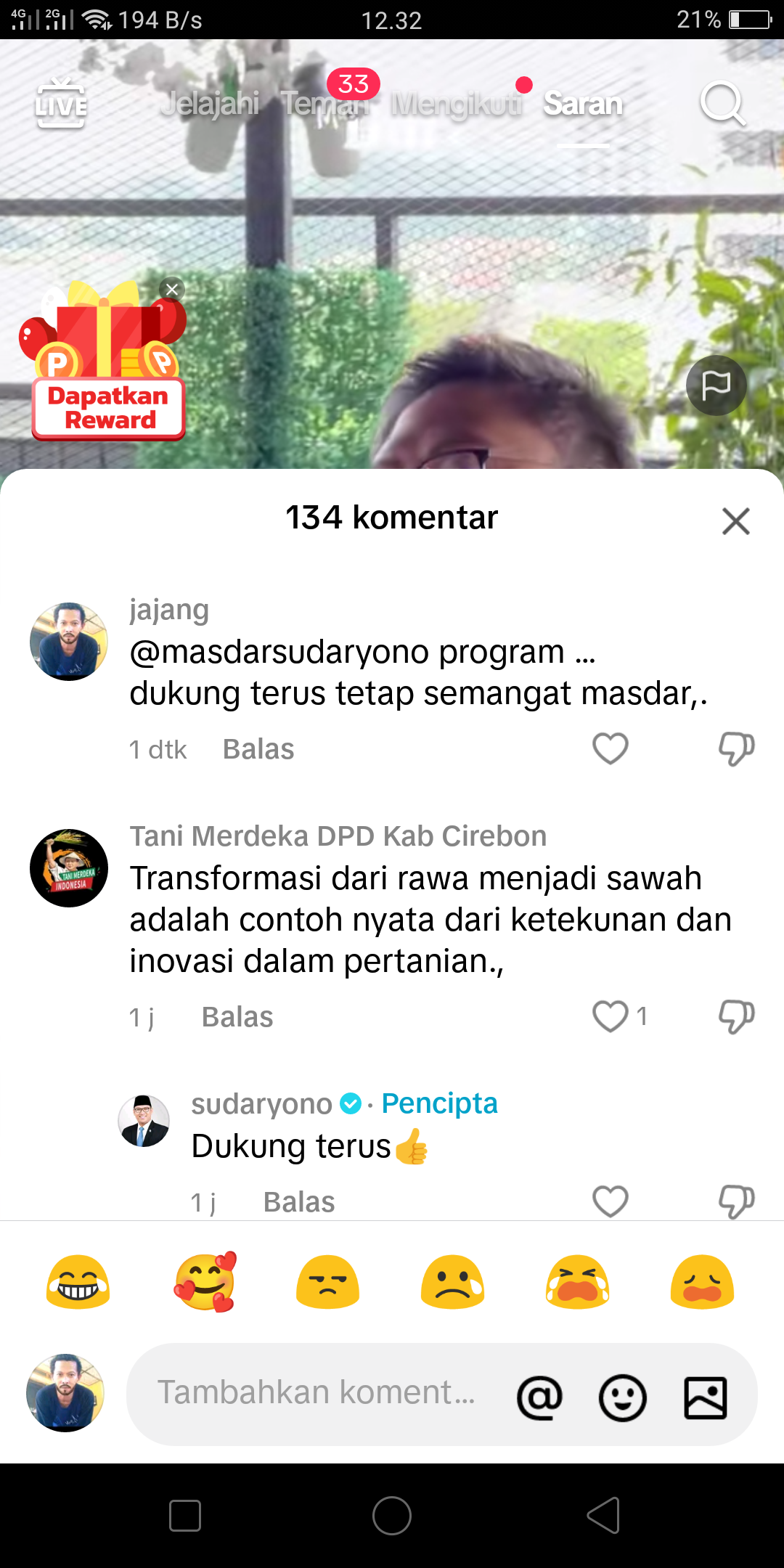
Task: Reply to Tani Merdeka's comment via Balas
Action: click(237, 1017)
